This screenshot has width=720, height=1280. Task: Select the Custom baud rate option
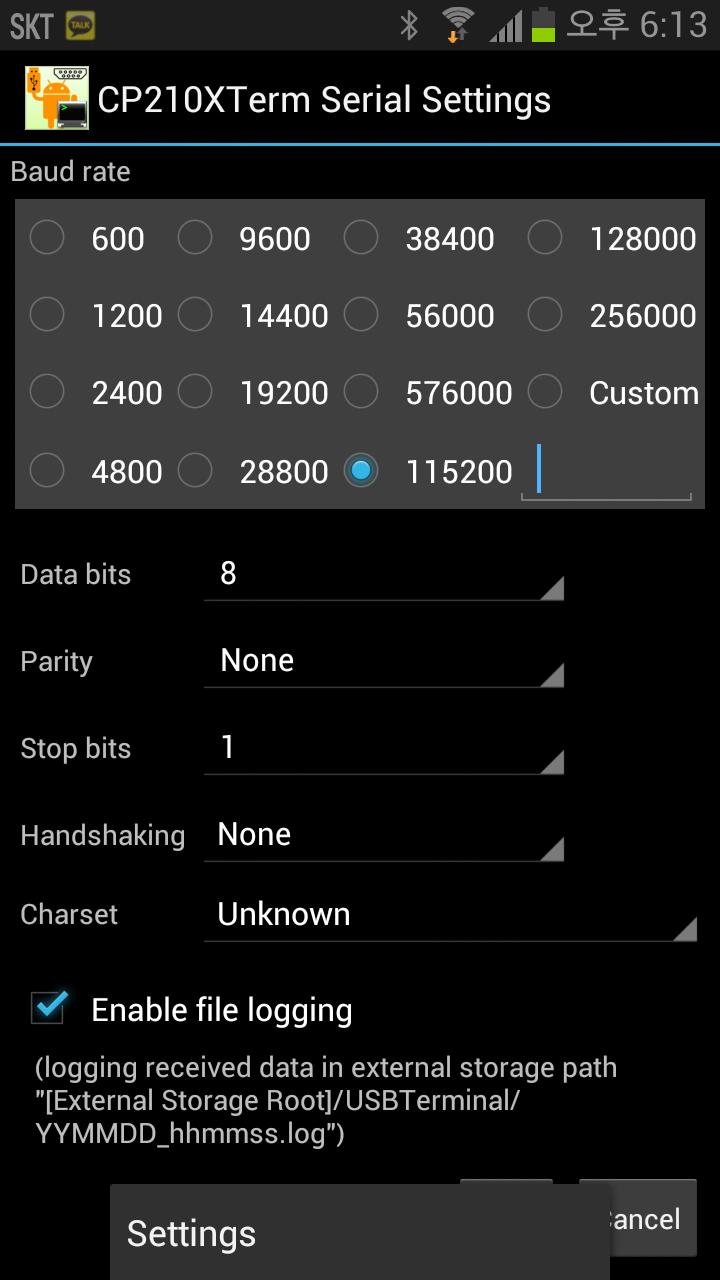[x=545, y=392]
